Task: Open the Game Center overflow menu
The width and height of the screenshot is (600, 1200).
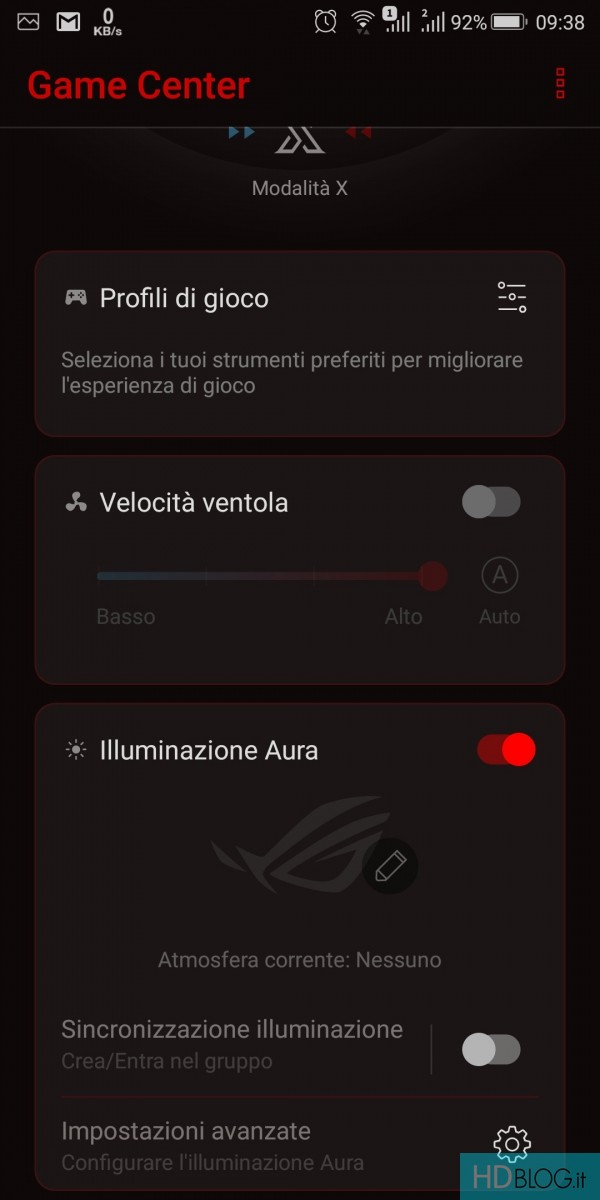Action: pyautogui.click(x=560, y=84)
